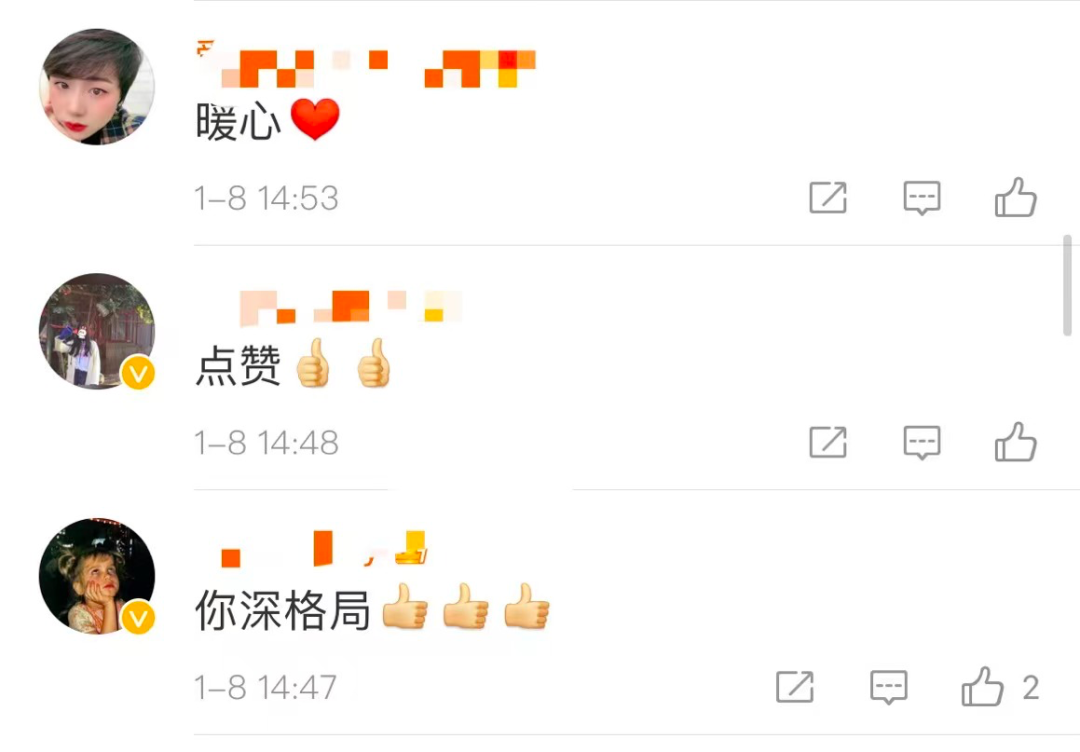Reply to the 你深格局 comment

(x=888, y=687)
